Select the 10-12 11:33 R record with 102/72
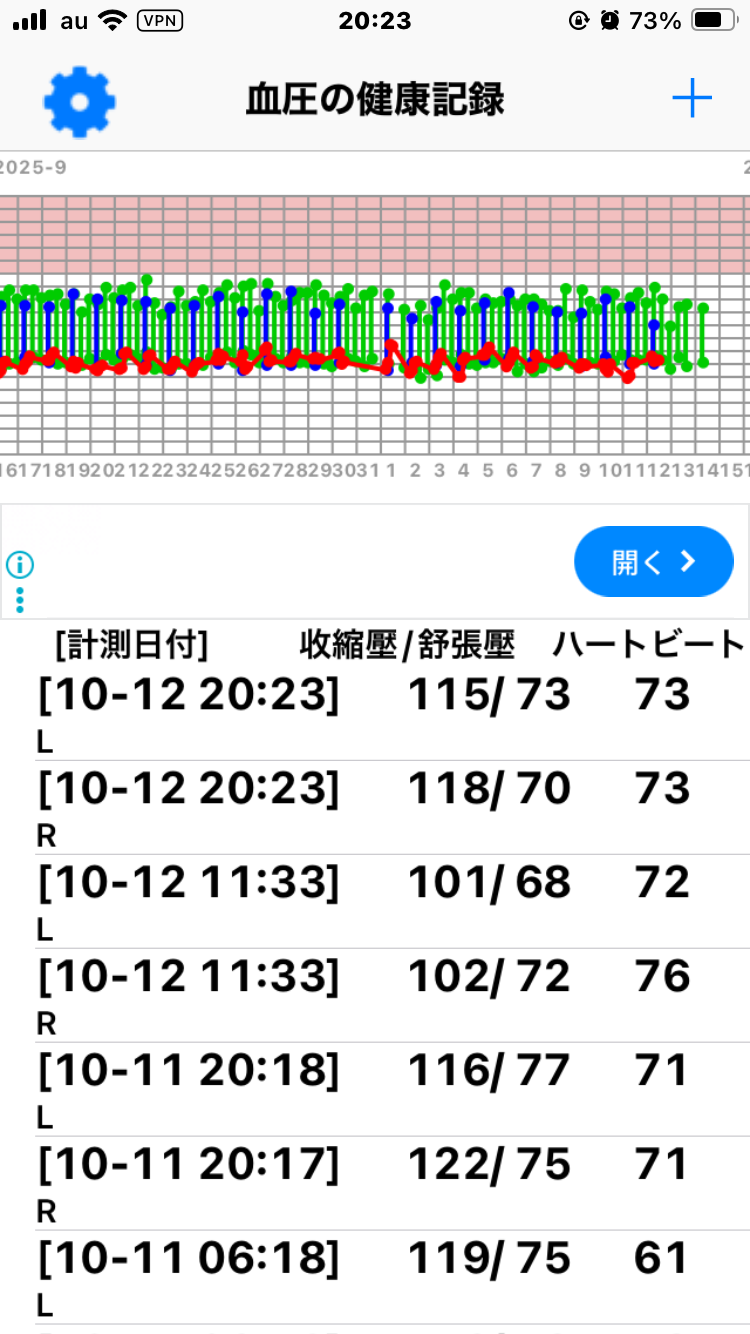This screenshot has width=750, height=1334. [375, 993]
